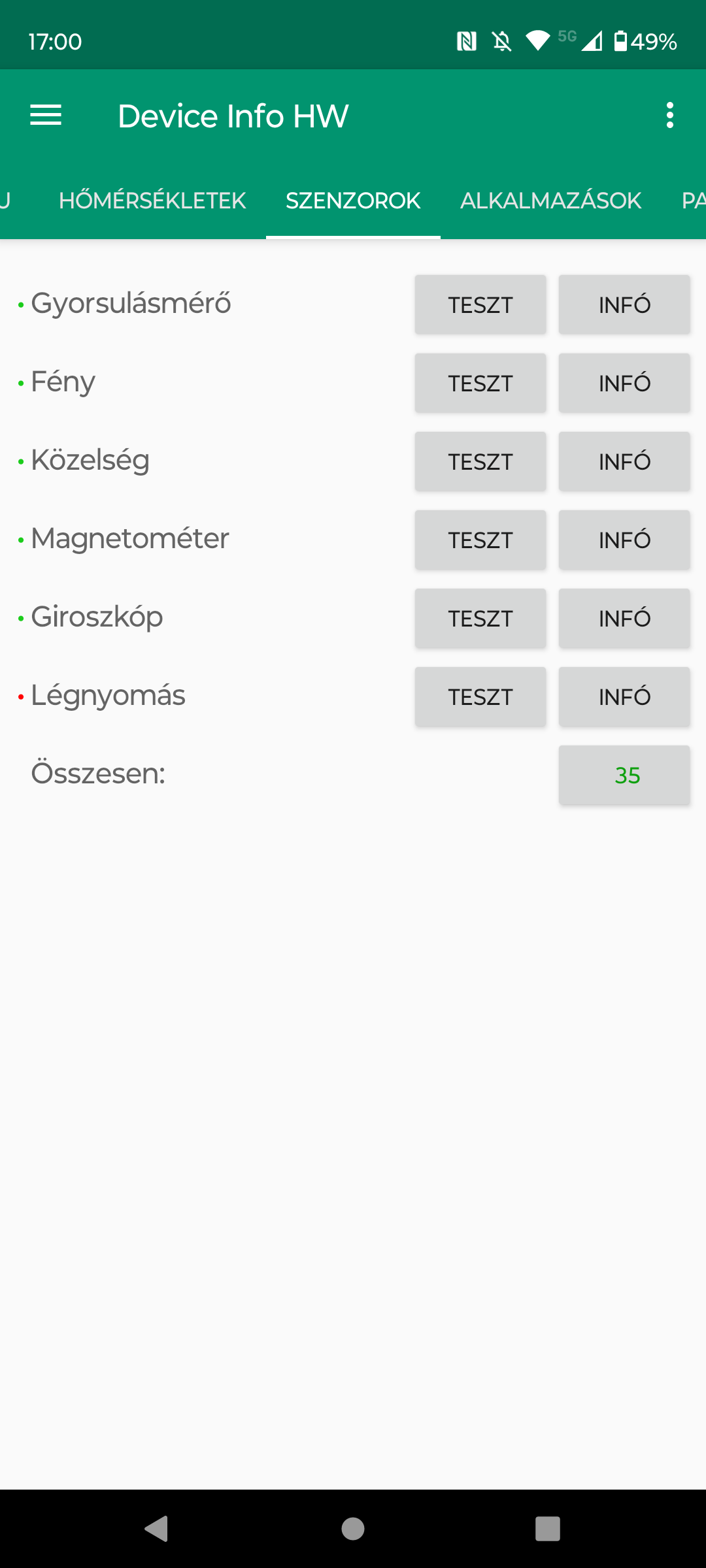Open INFÓ for Légnyomás
Image resolution: width=706 pixels, height=1568 pixels.
pos(624,697)
